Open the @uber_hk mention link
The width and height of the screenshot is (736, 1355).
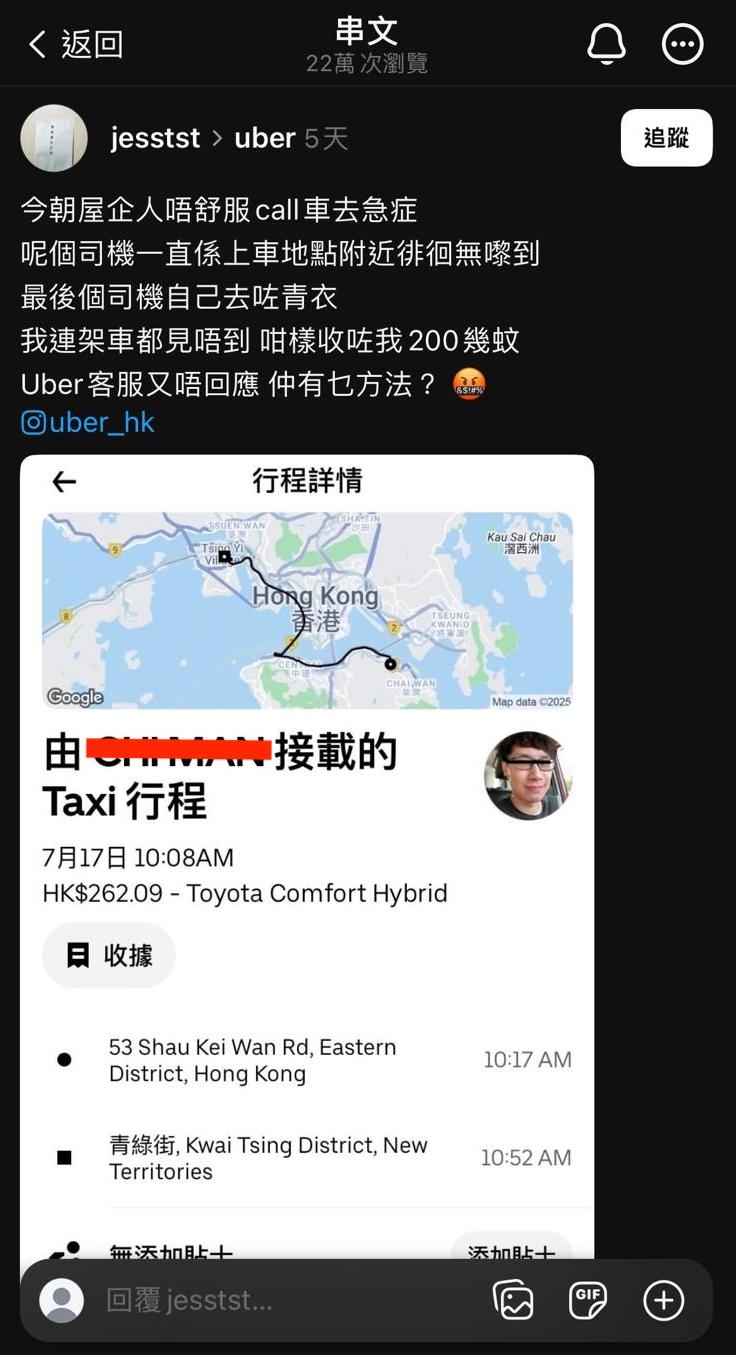coord(88,422)
